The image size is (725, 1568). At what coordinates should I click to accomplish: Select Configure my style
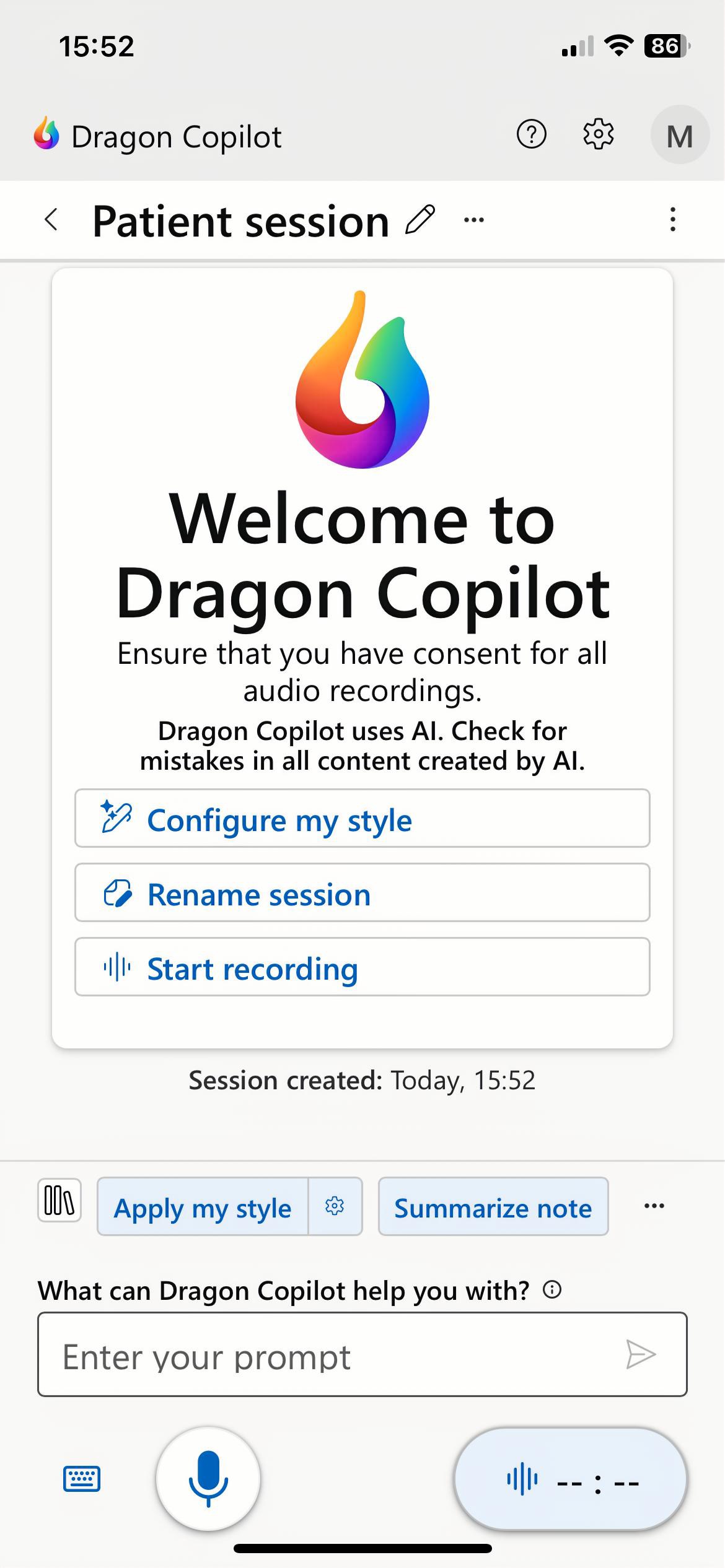(x=362, y=819)
